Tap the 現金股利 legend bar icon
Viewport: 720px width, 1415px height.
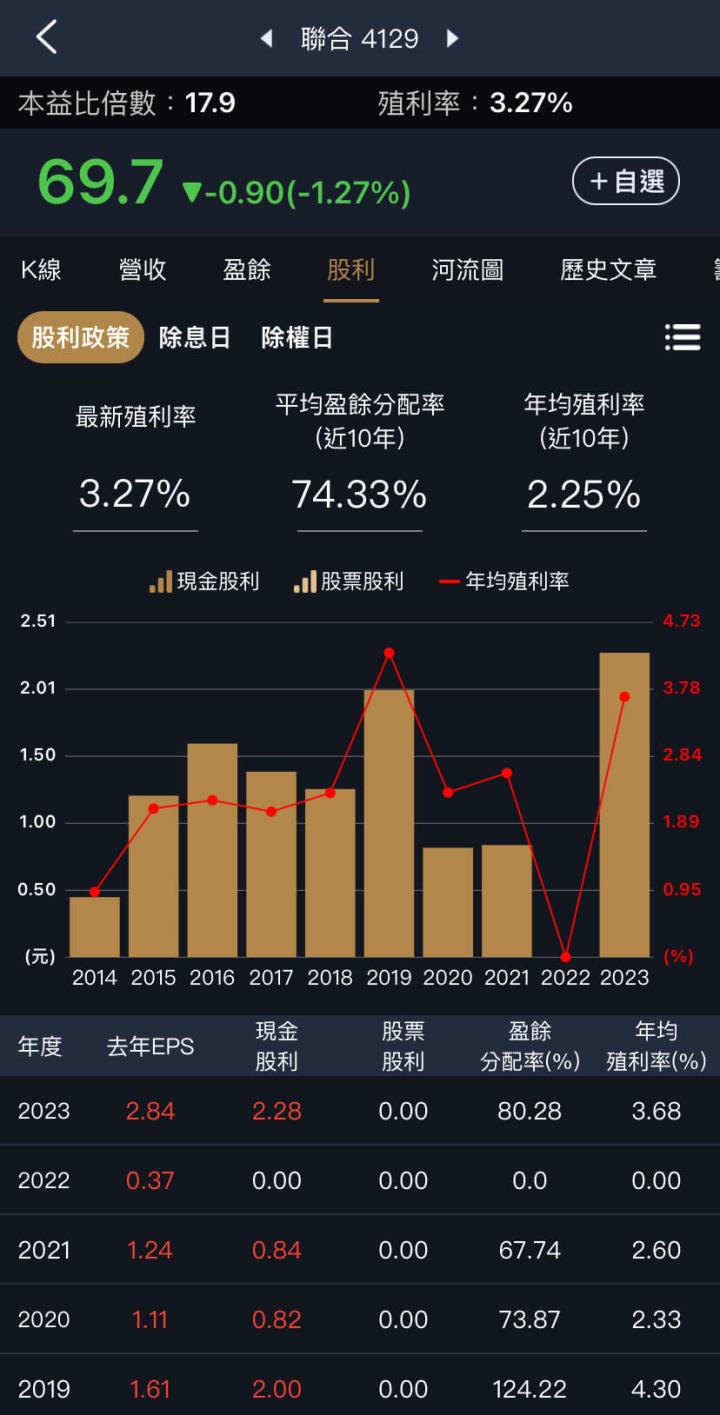pos(160,582)
